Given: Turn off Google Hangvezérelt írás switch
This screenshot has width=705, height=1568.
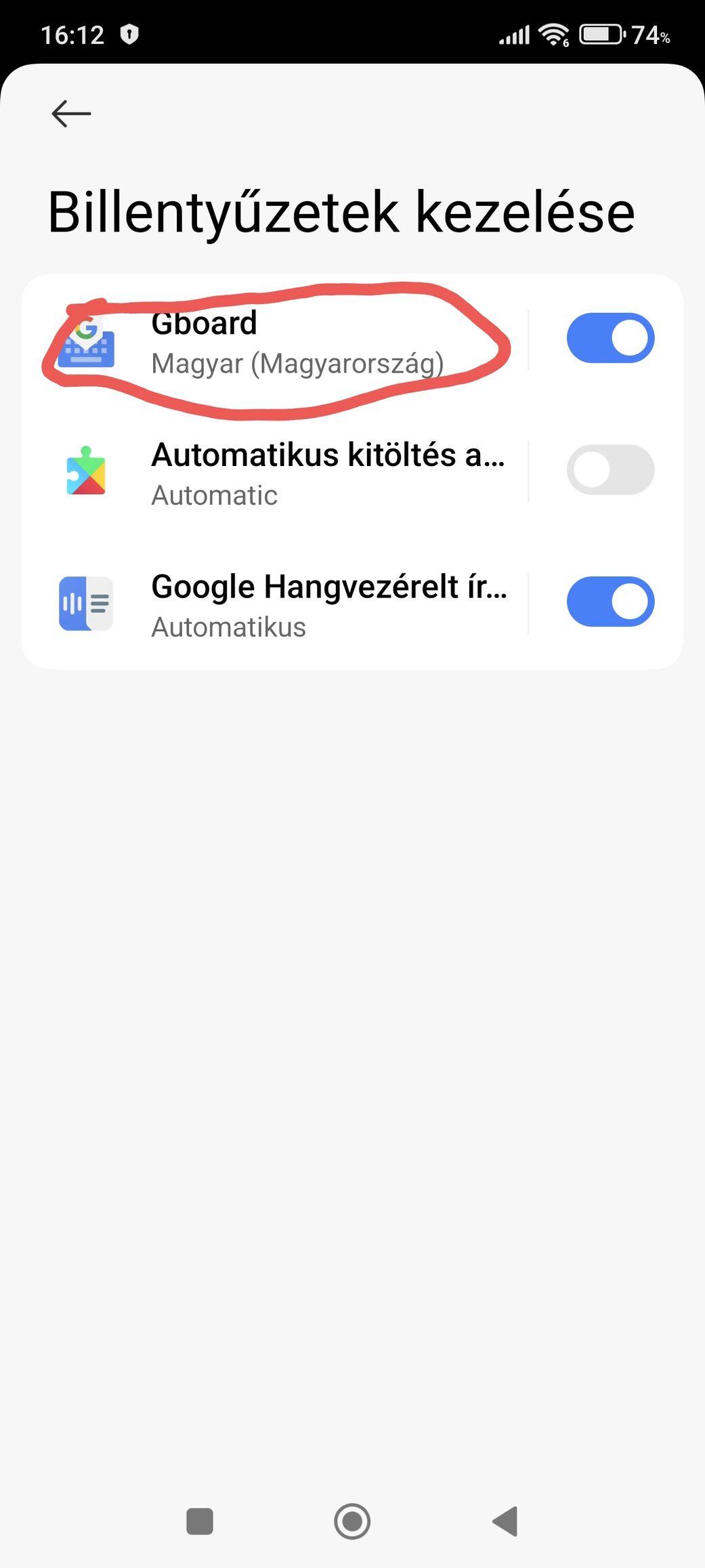Looking at the screenshot, I should click(x=610, y=601).
